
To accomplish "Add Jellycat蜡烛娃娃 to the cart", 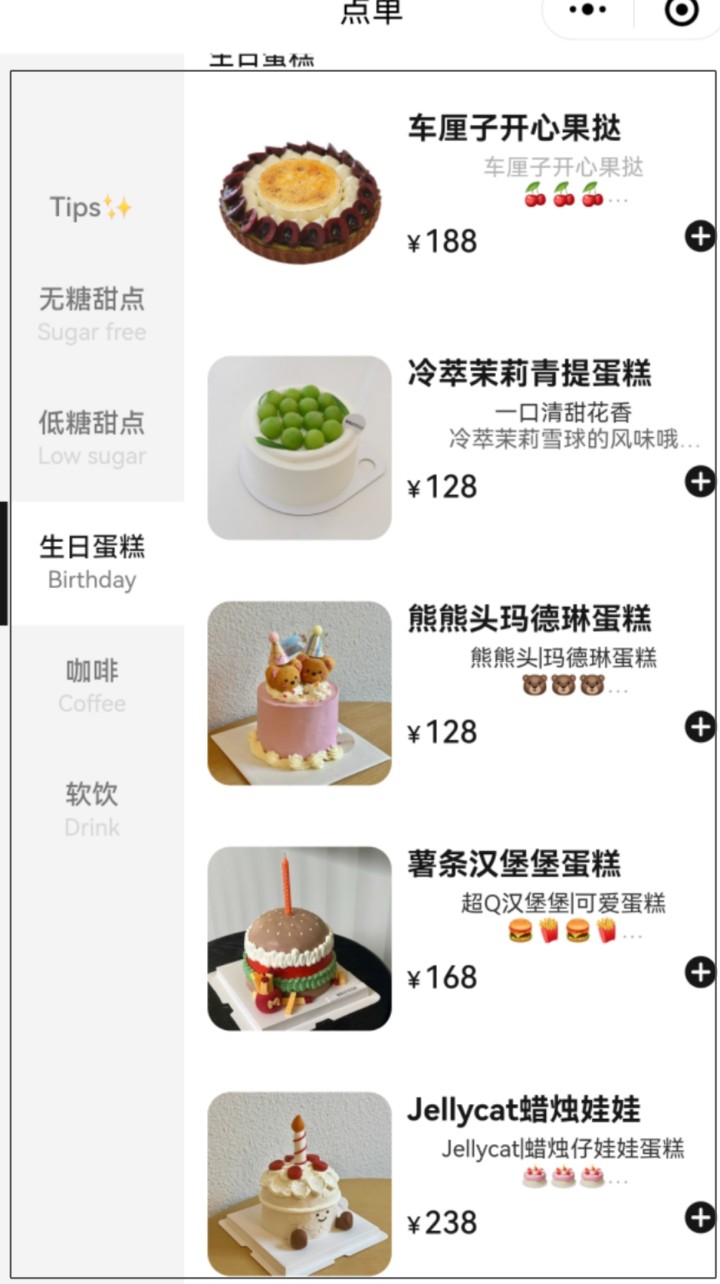I will [x=700, y=1217].
